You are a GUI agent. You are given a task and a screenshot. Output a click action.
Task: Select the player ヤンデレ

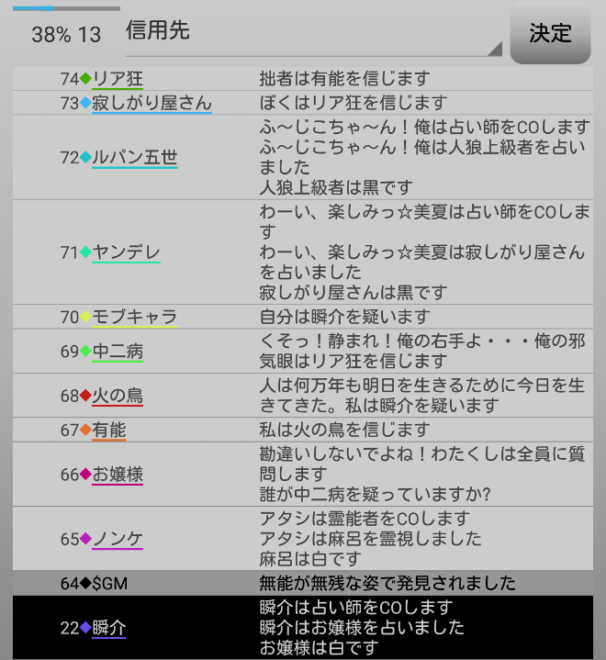[x=126, y=252]
